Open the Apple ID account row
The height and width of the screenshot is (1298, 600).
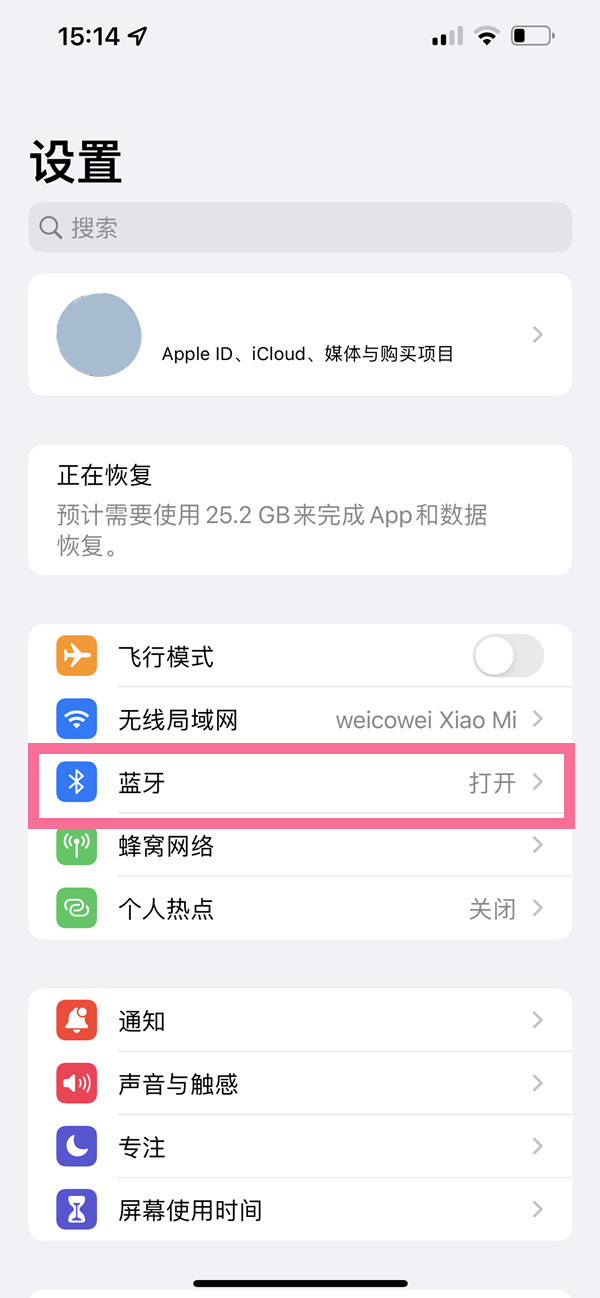(x=300, y=335)
